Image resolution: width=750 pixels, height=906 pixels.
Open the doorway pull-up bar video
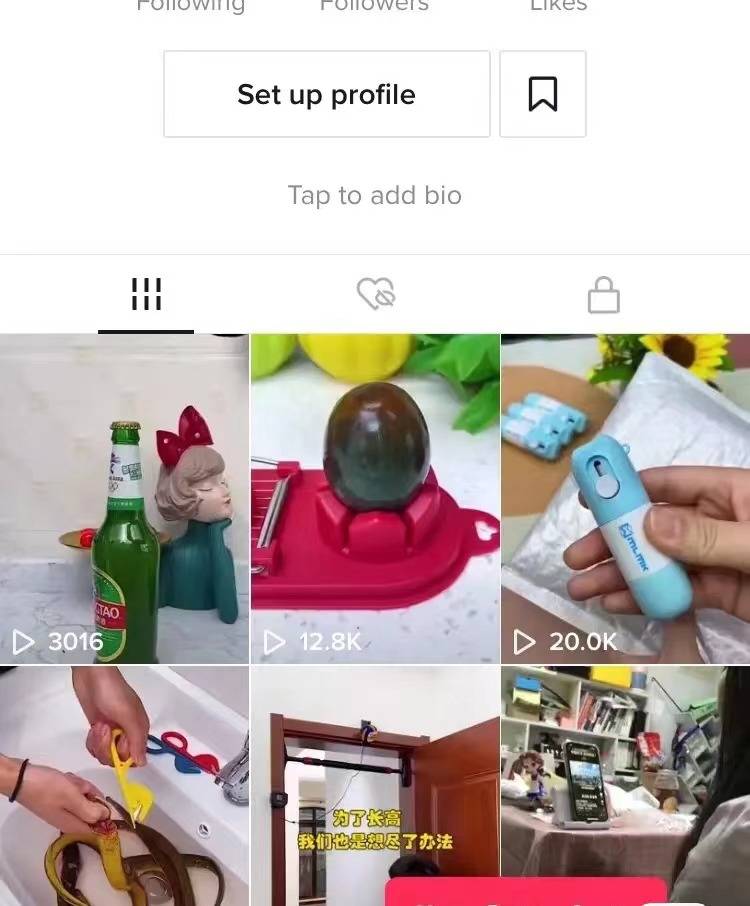pos(375,770)
